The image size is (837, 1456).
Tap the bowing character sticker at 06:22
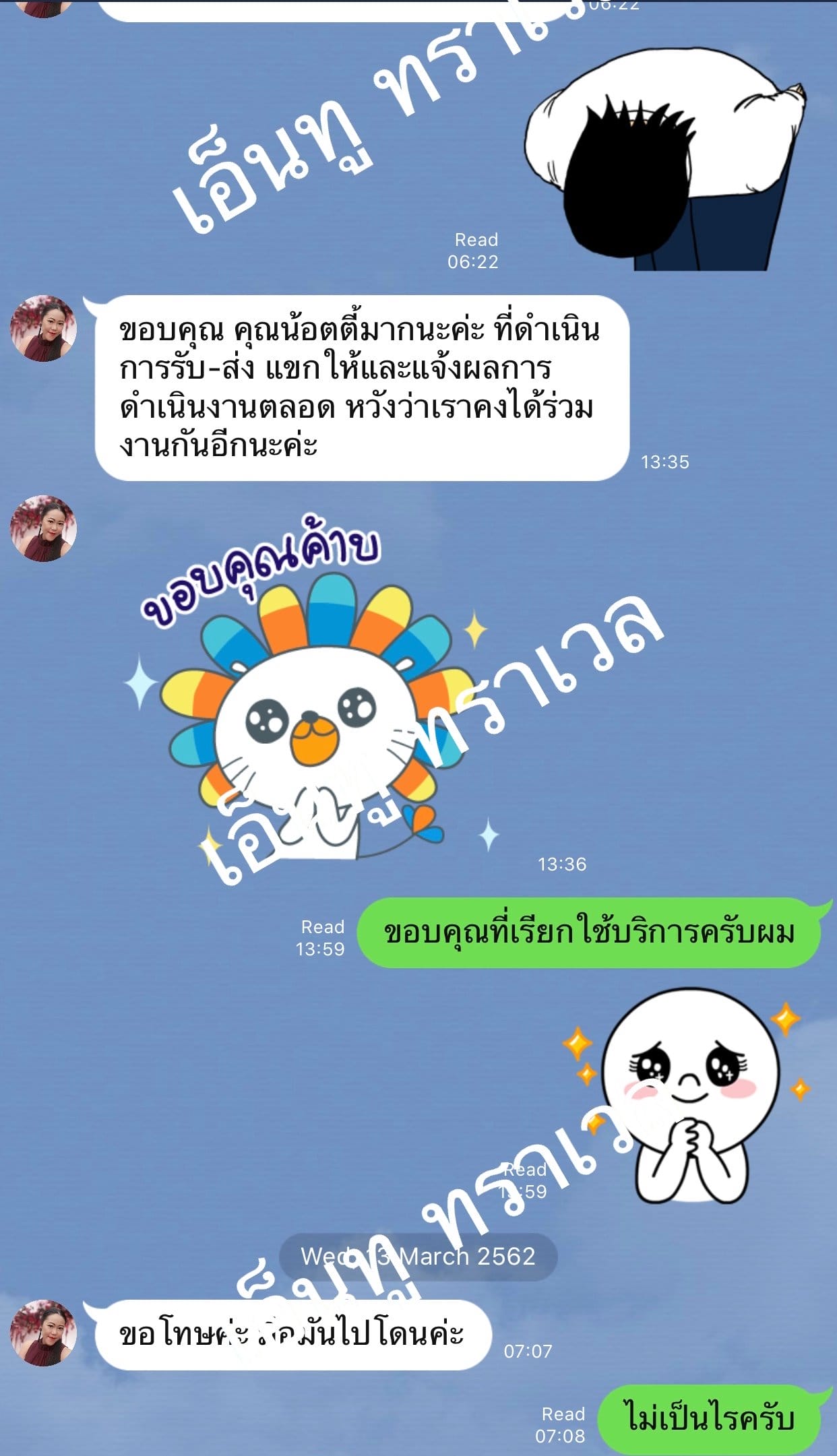coord(664,158)
